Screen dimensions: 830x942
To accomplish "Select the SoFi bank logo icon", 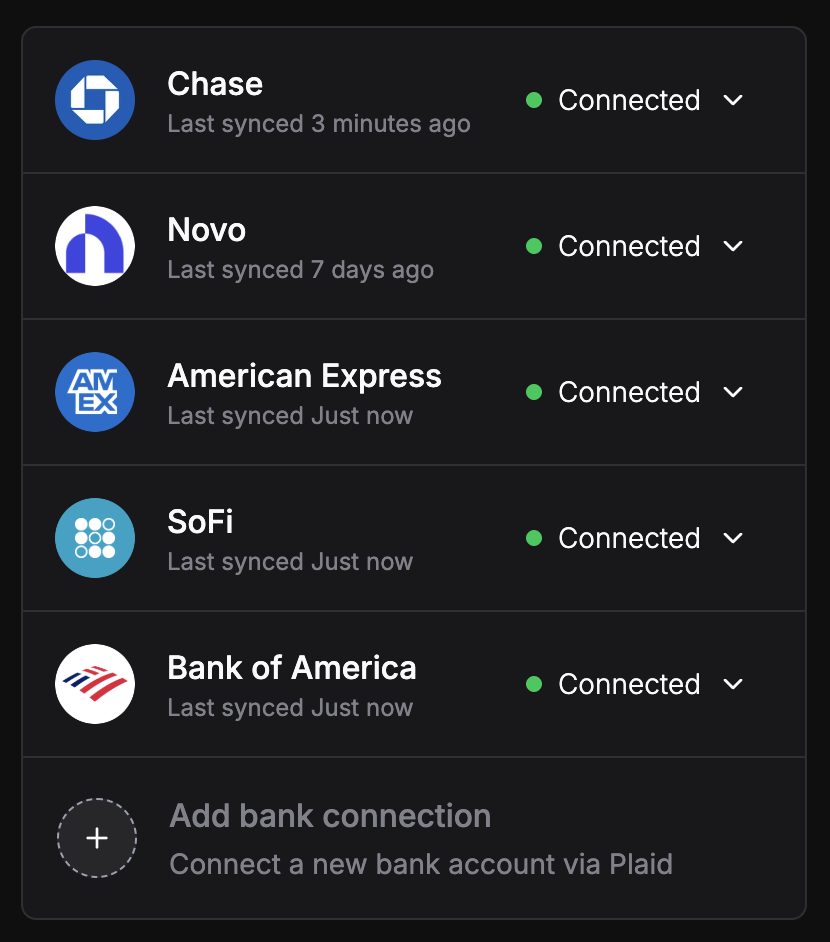I will [x=95, y=538].
